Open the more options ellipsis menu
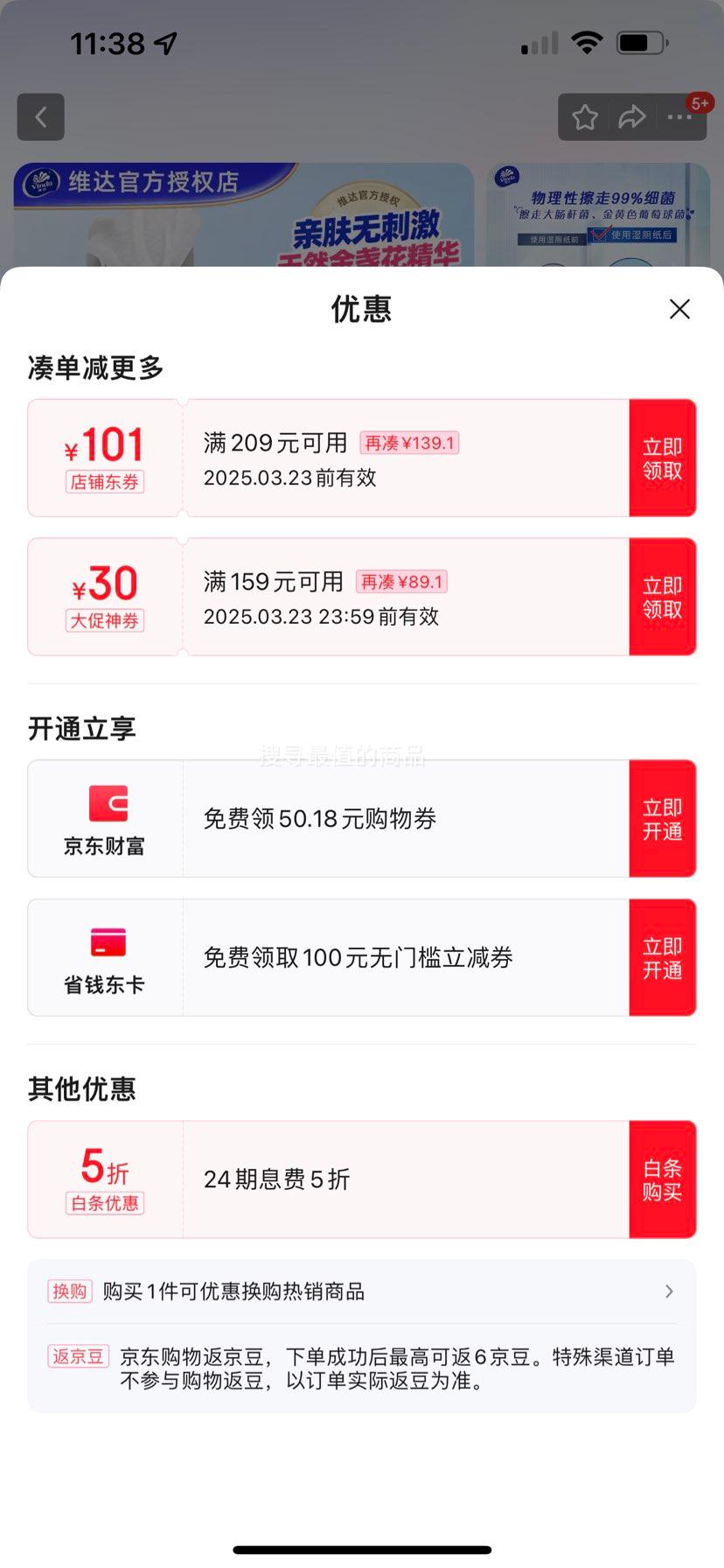Viewport: 724px width, 1568px height. [680, 116]
